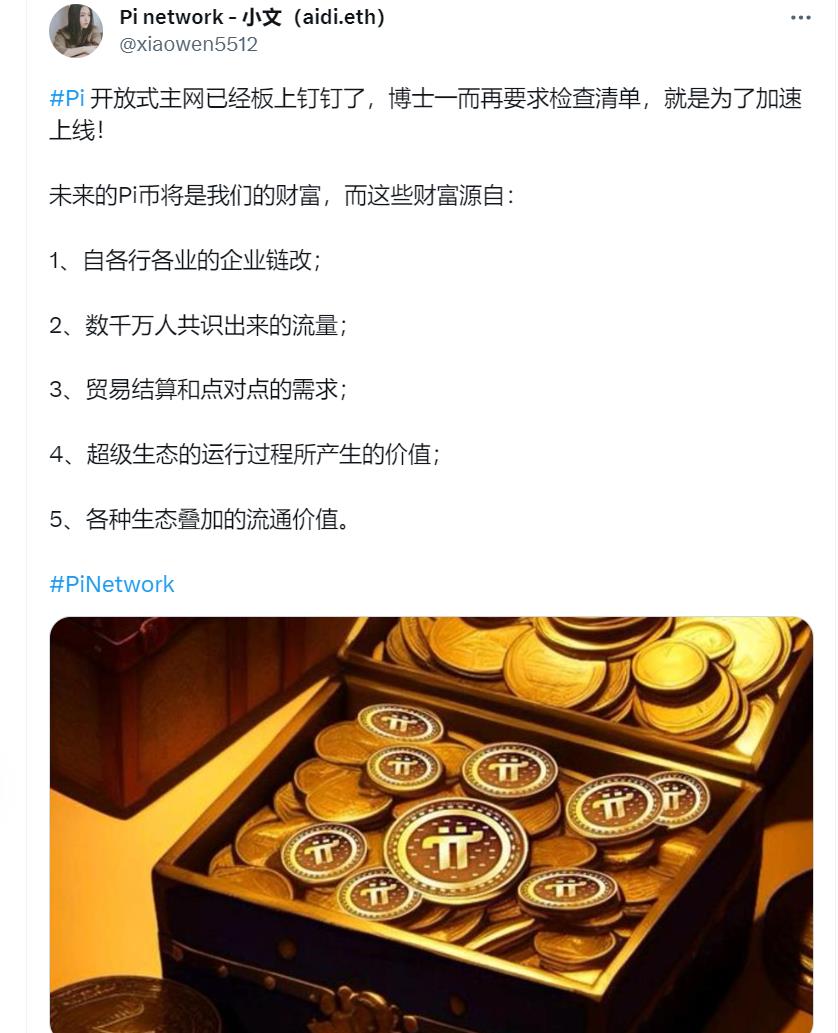This screenshot has height=1033, width=838.
Task: Open the #PiNetwork hashtag
Action: [112, 584]
